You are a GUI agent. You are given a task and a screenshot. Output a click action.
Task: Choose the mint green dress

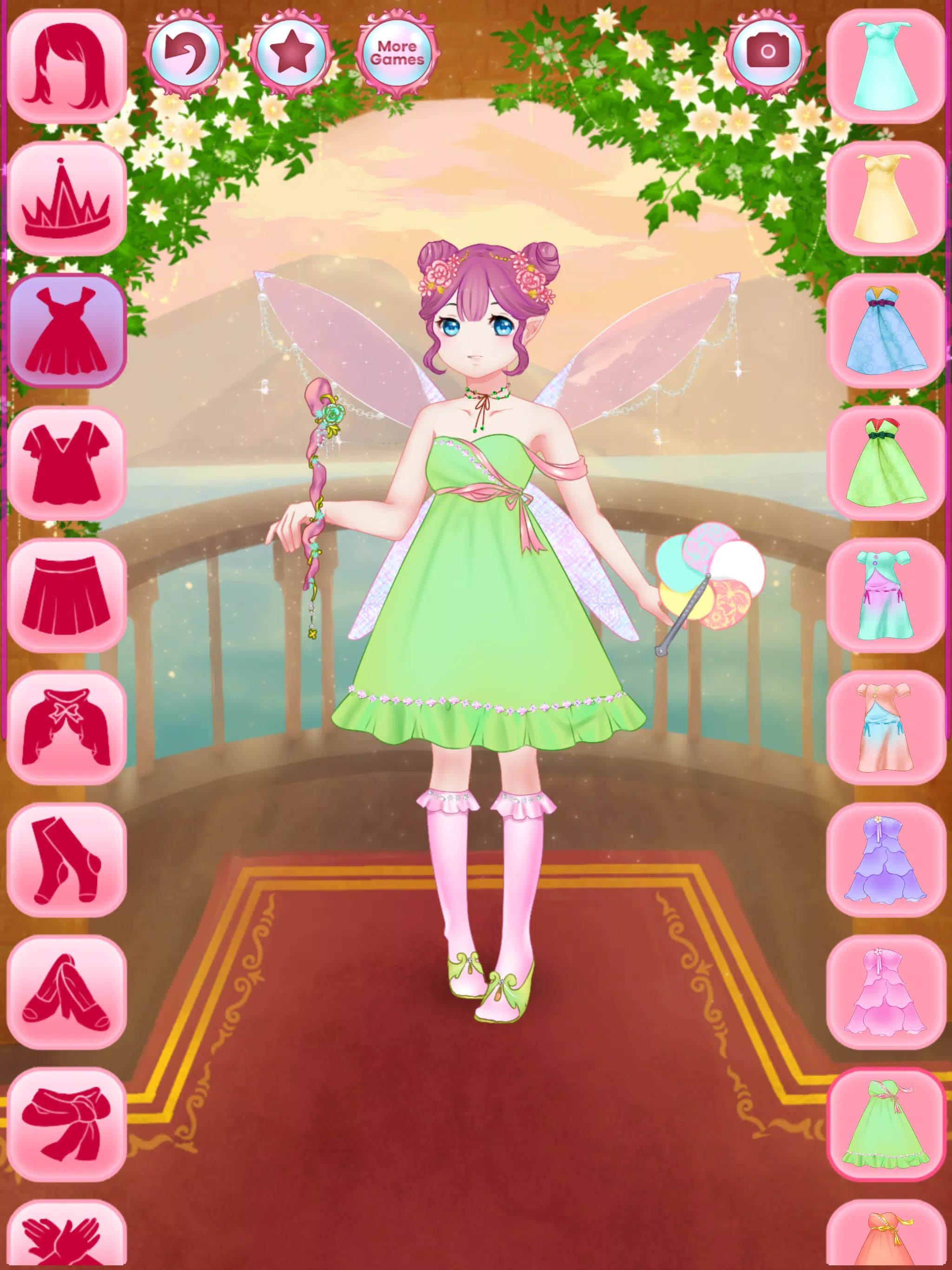click(886, 66)
